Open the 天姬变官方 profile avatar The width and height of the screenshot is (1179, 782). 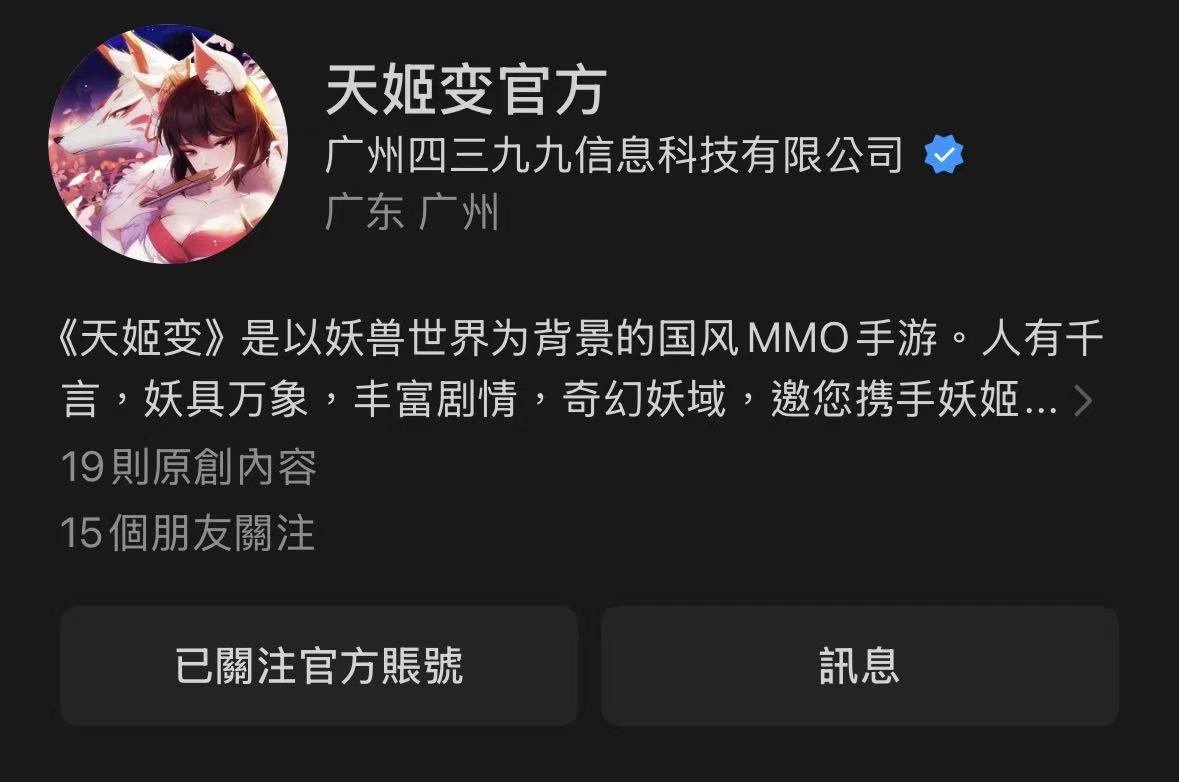[x=168, y=144]
